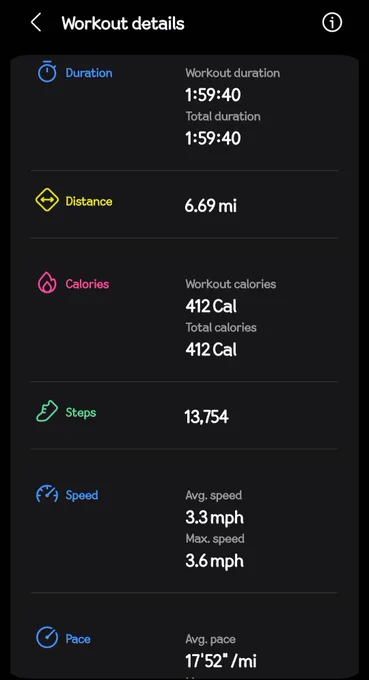Screen dimensions: 369x680
Task: Open the workout info icon
Action: [332, 23]
